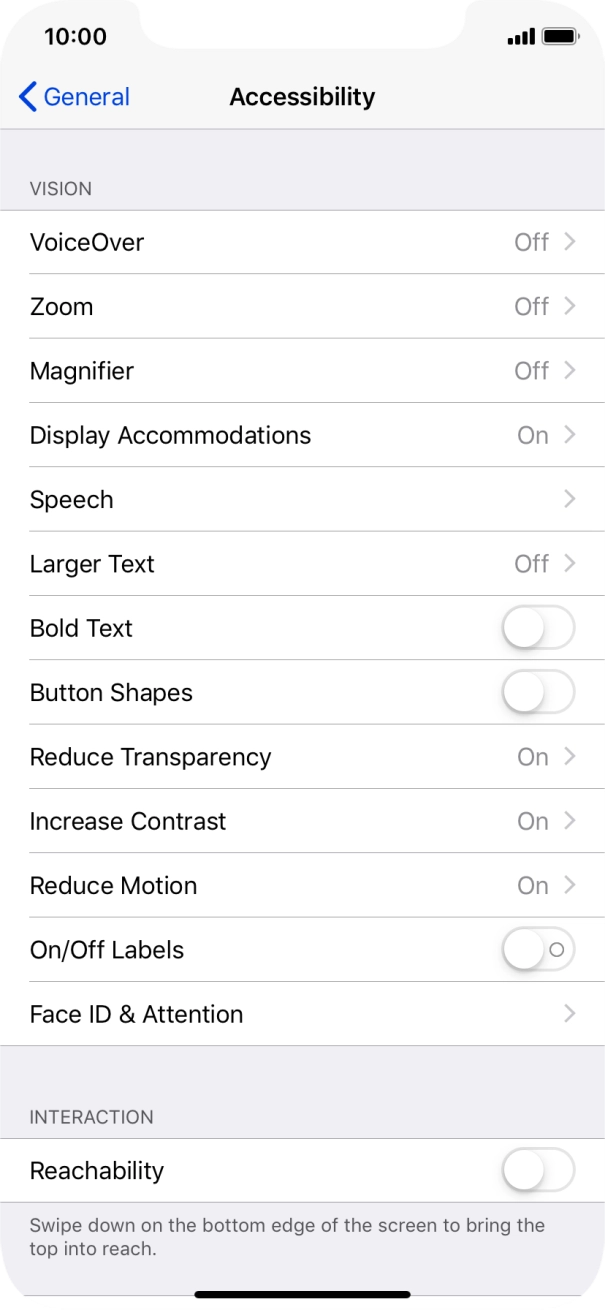This screenshot has height=1310, width=605.
Task: Toggle On/Off Labels switch
Action: (538, 950)
